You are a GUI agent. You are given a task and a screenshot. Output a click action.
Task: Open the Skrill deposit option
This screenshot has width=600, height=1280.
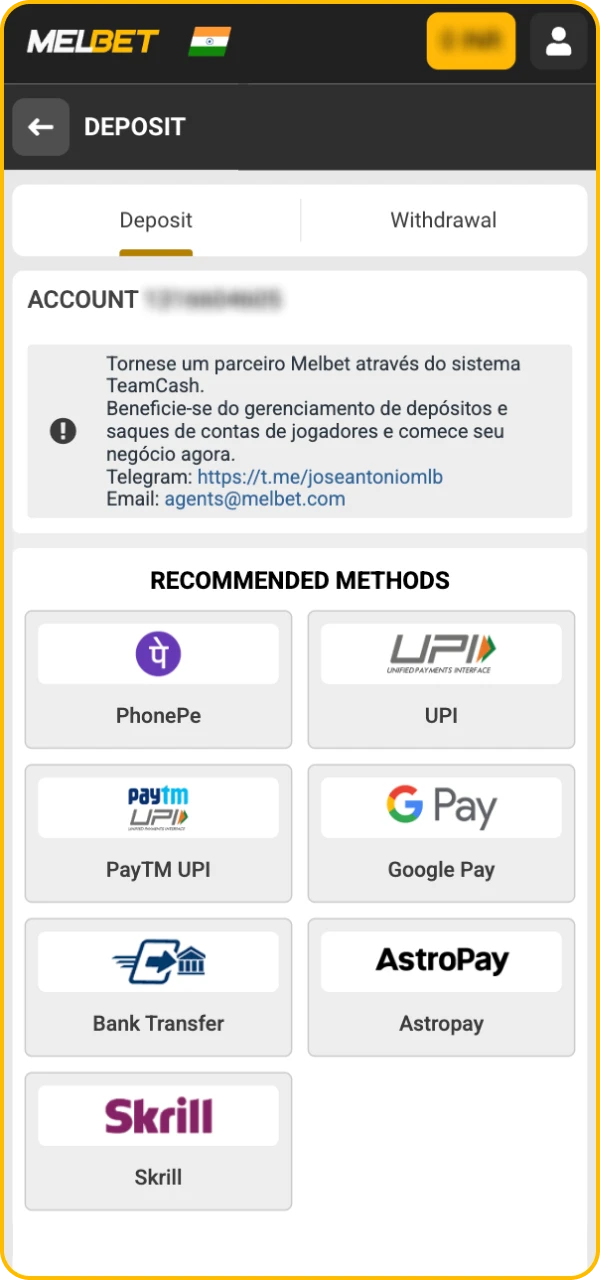click(x=158, y=1141)
